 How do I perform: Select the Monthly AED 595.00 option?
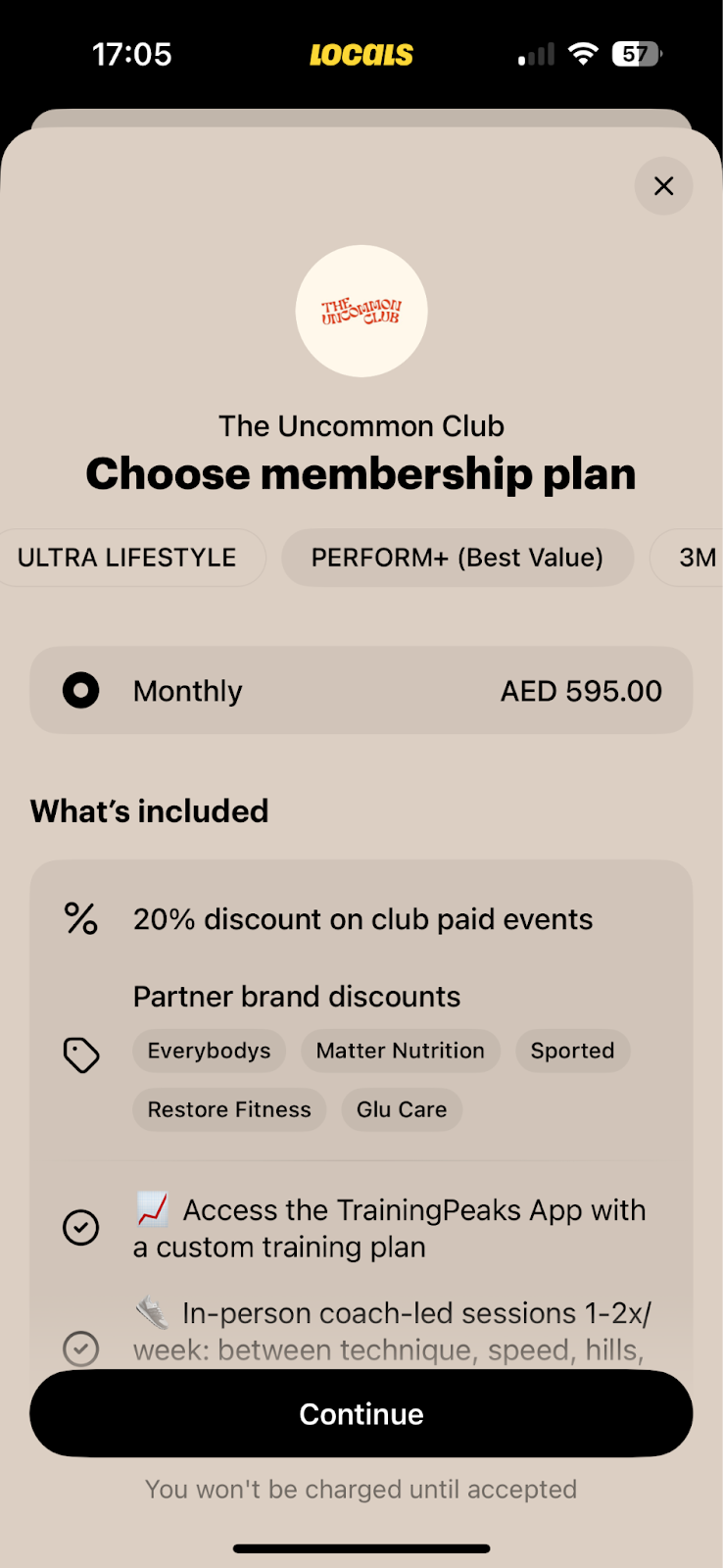tap(361, 691)
